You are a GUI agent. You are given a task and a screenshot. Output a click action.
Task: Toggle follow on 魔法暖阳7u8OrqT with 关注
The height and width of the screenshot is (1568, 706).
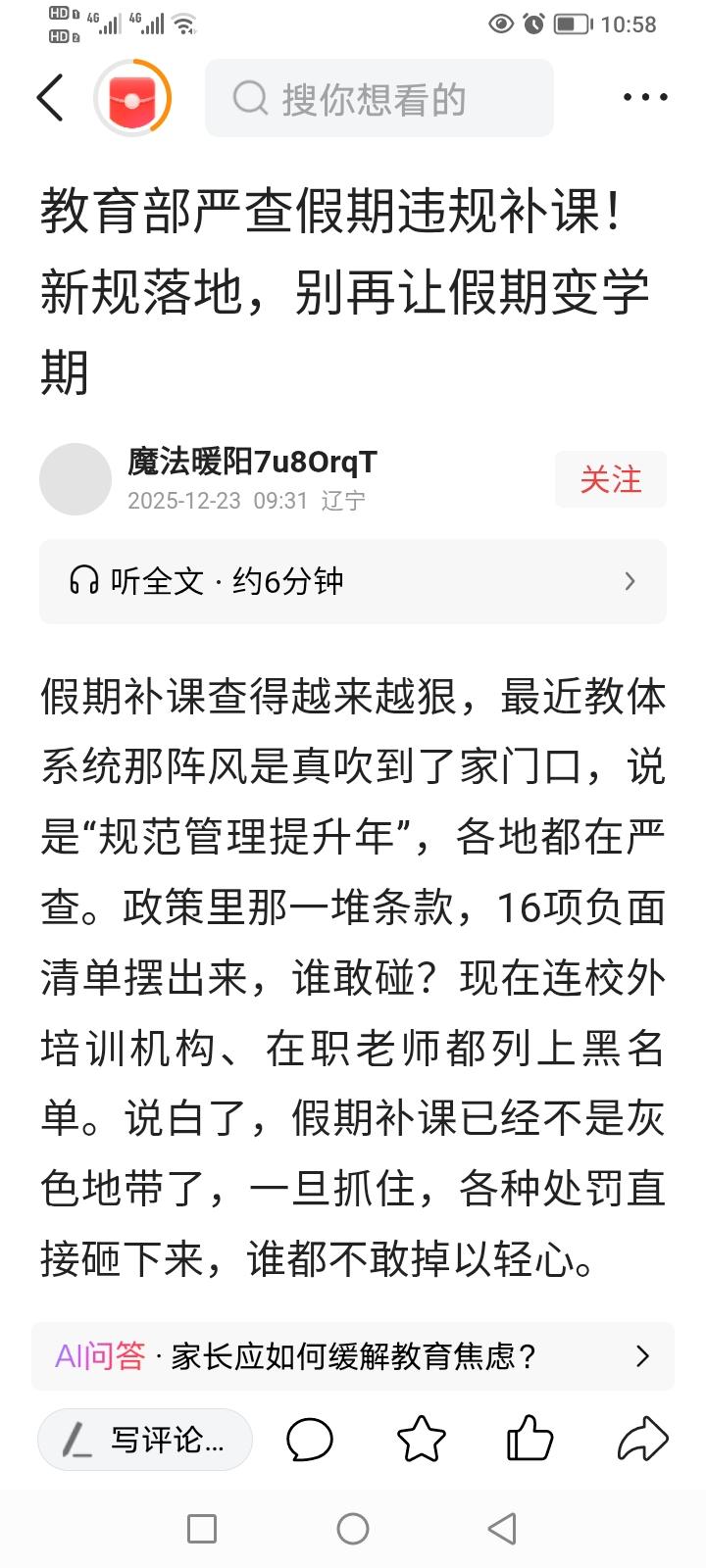point(610,479)
